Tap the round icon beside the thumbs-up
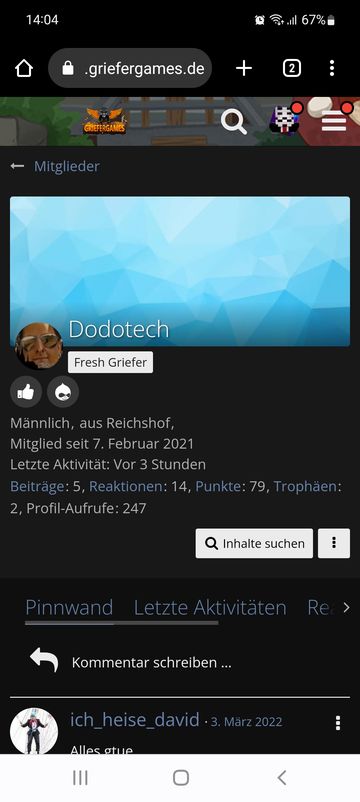The height and width of the screenshot is (802, 360). click(x=63, y=392)
